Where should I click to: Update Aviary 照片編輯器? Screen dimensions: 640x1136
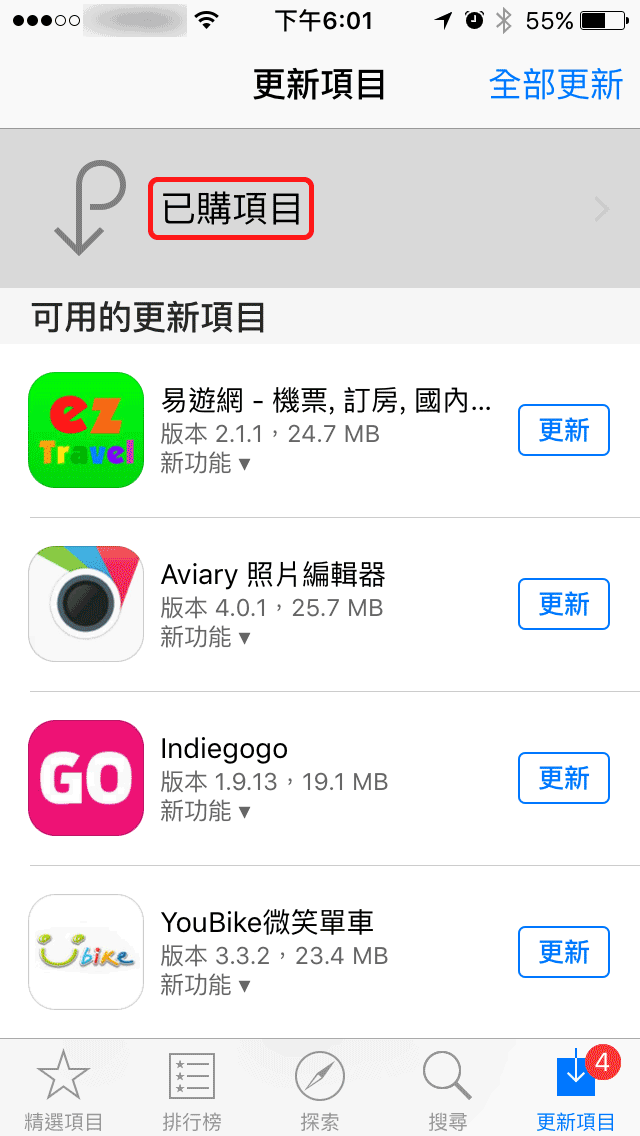(564, 604)
